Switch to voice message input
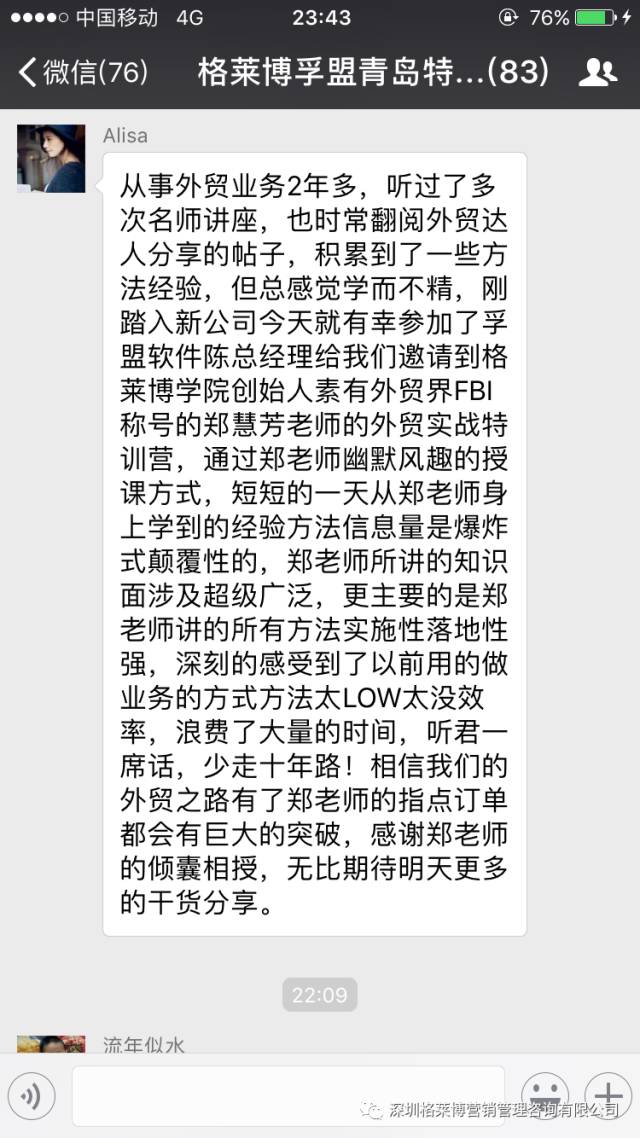640x1138 pixels. coord(31,1097)
